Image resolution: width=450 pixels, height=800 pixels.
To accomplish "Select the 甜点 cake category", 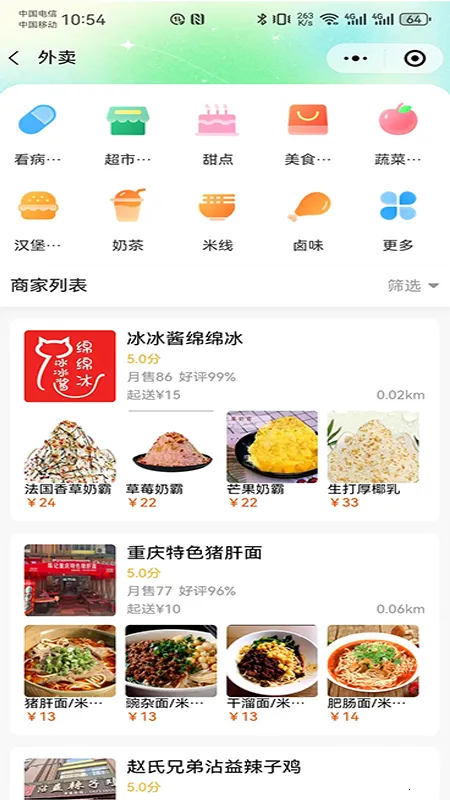I will pyautogui.click(x=217, y=135).
